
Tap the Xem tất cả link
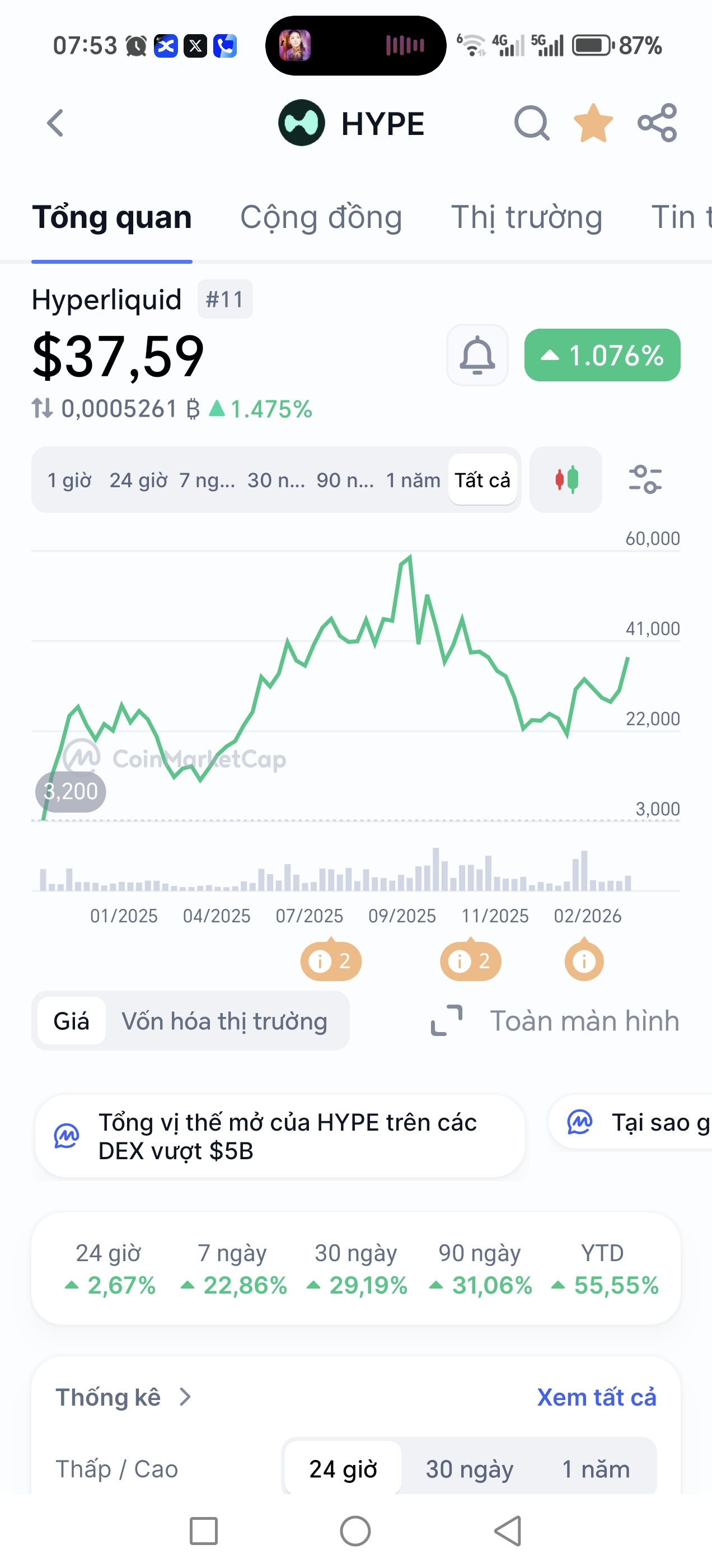tap(596, 1397)
